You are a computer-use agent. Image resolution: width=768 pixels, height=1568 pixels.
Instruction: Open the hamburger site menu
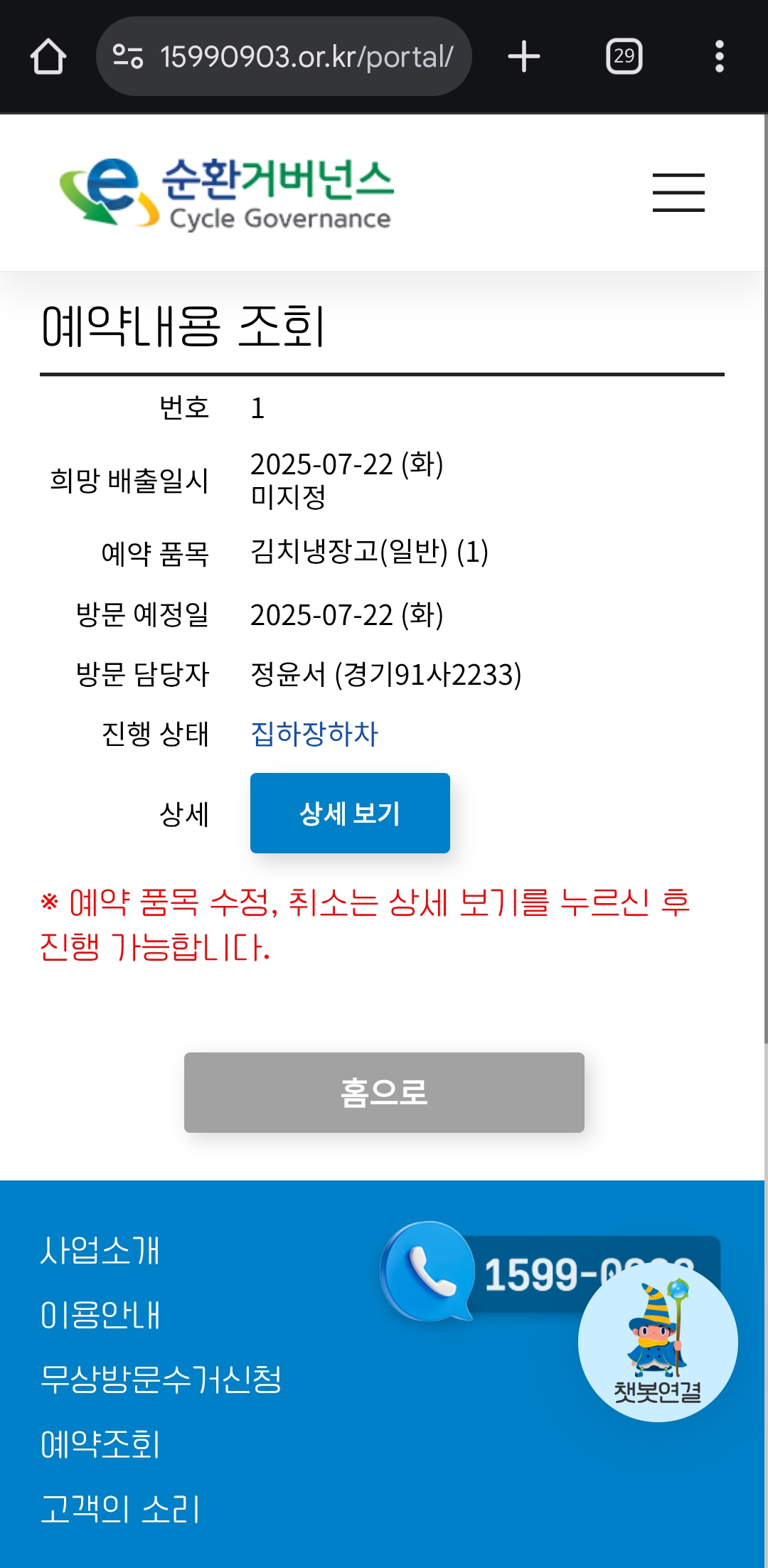678,193
